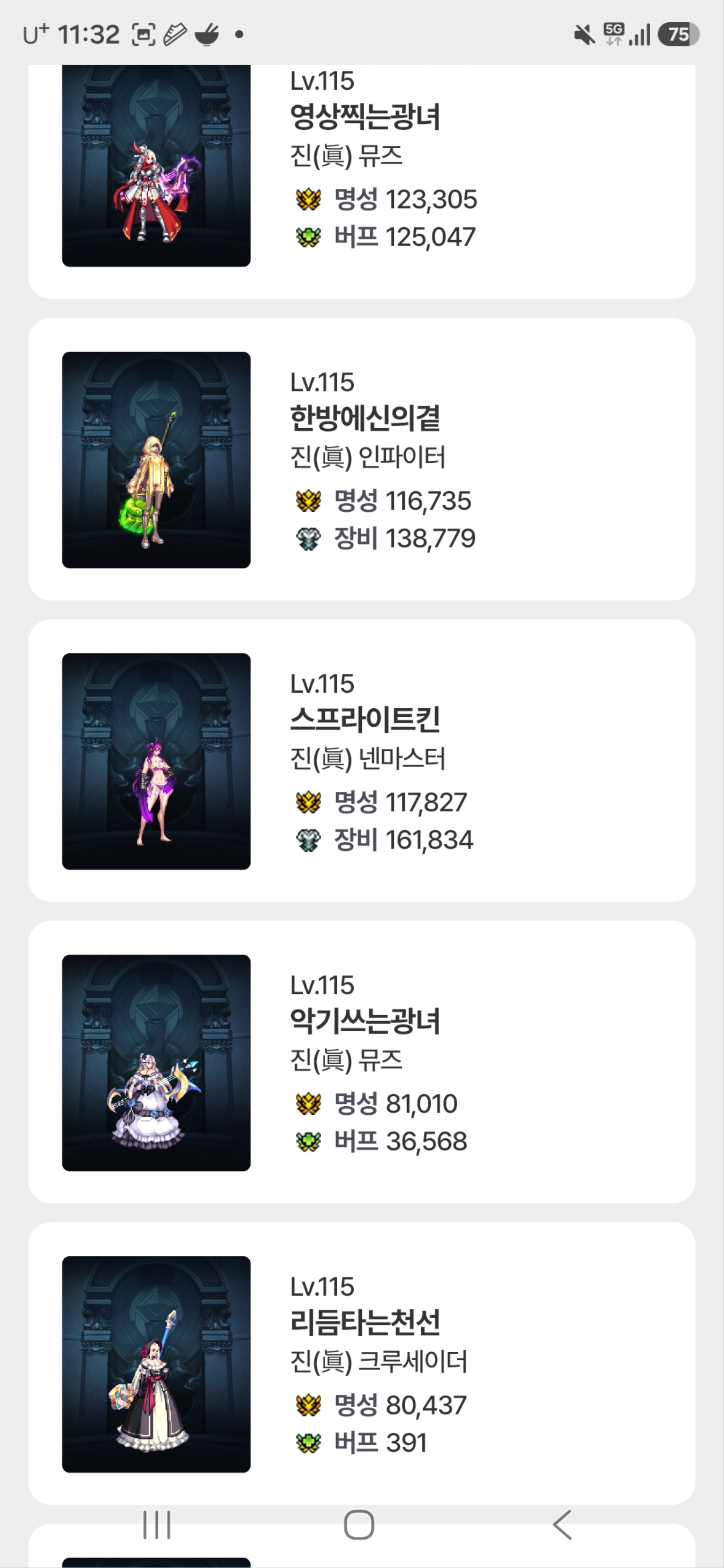Select the 스프라이트킨 character card
Image resolution: width=724 pixels, height=1568 pixels.
[362, 760]
